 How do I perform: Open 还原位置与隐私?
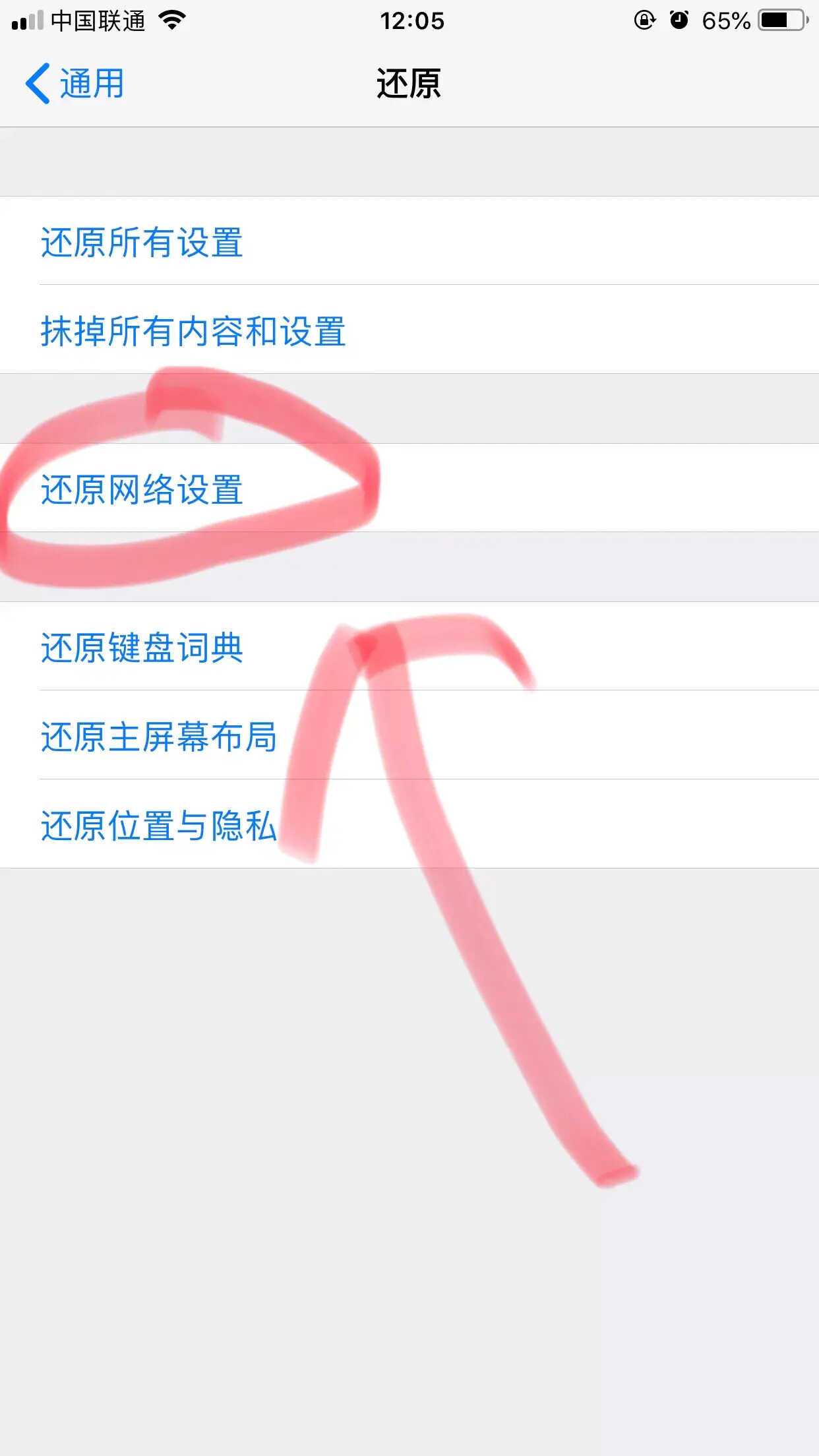coord(409,824)
